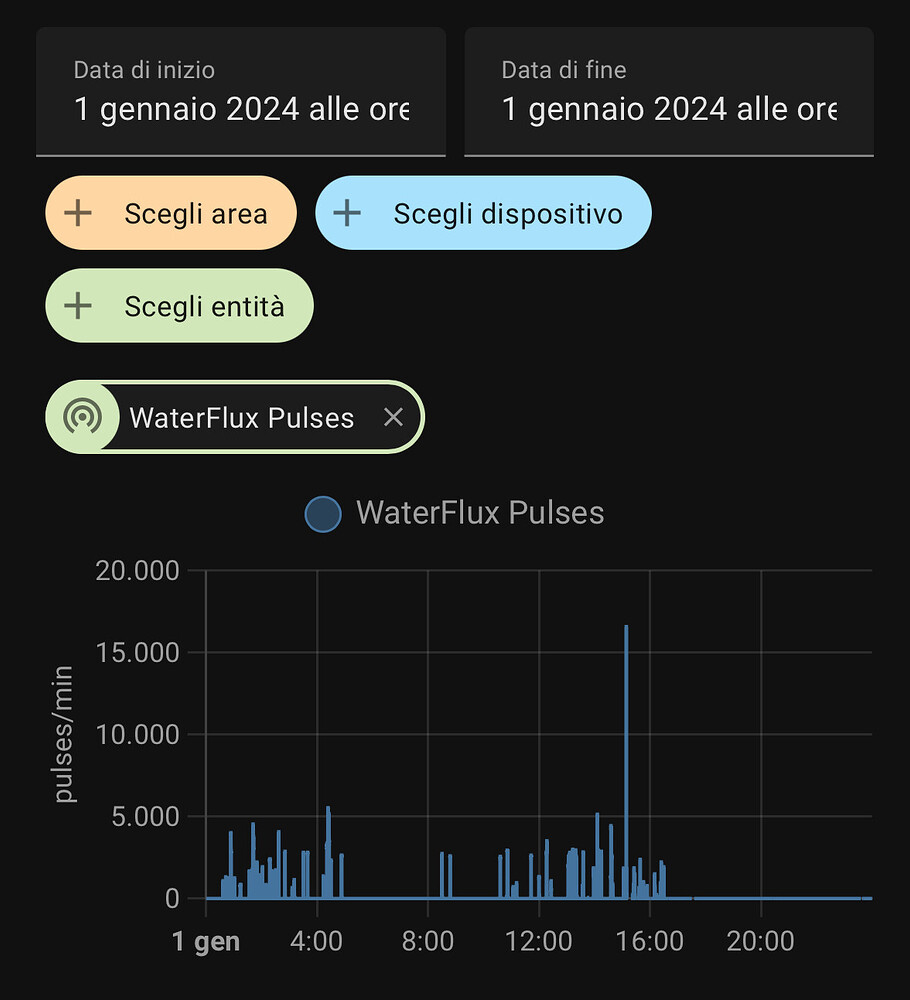Screen dimensions: 910x1000
Task: Remove the WaterFlux Pulses filter via X icon
Action: [393, 417]
